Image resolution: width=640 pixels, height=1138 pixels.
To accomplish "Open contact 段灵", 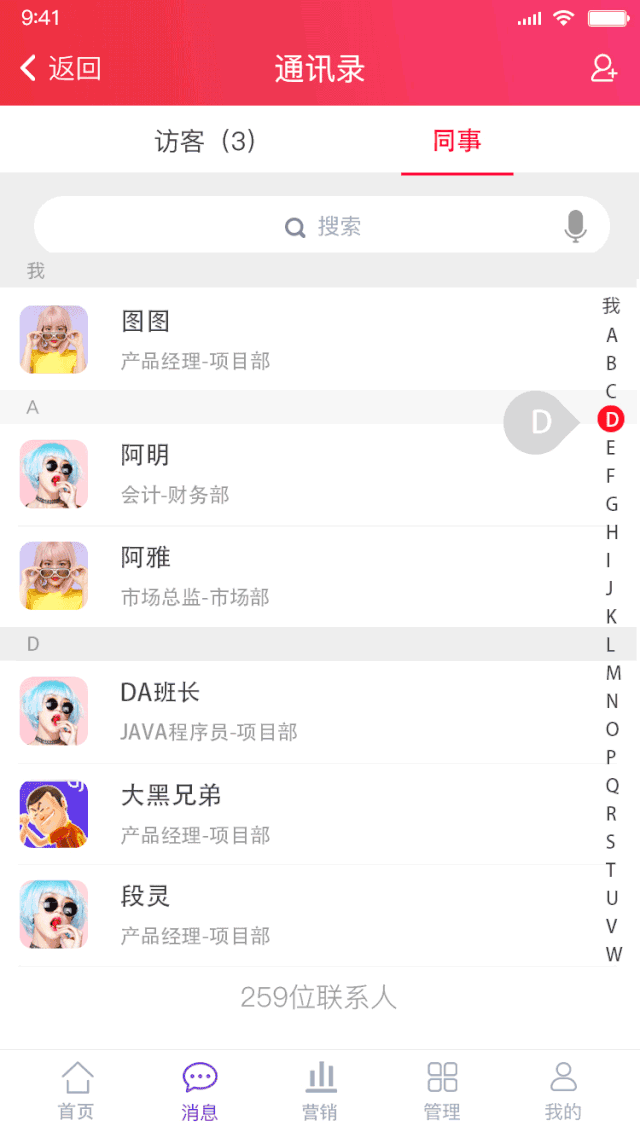I will point(300,915).
